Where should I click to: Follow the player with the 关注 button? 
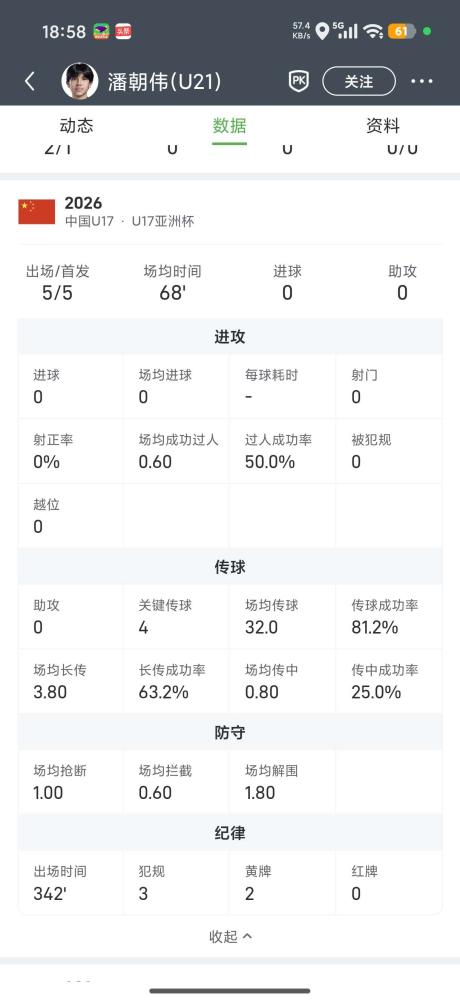coord(359,82)
